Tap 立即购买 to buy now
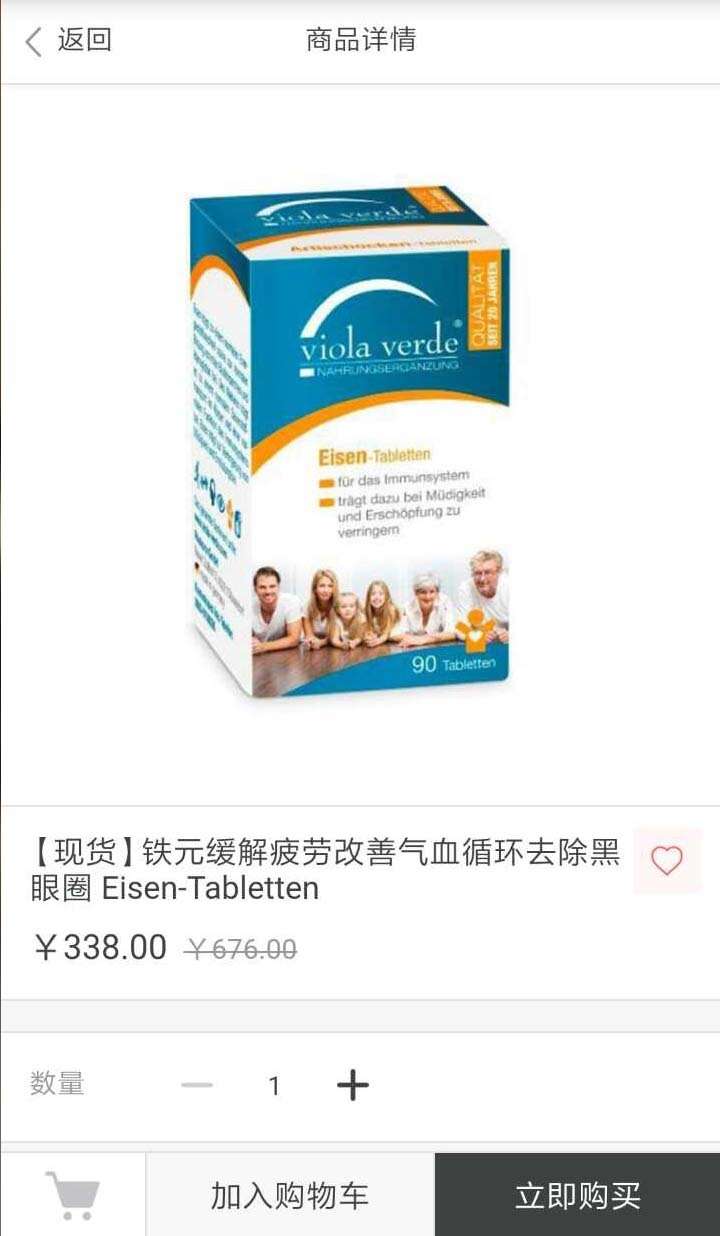 pyautogui.click(x=577, y=1195)
